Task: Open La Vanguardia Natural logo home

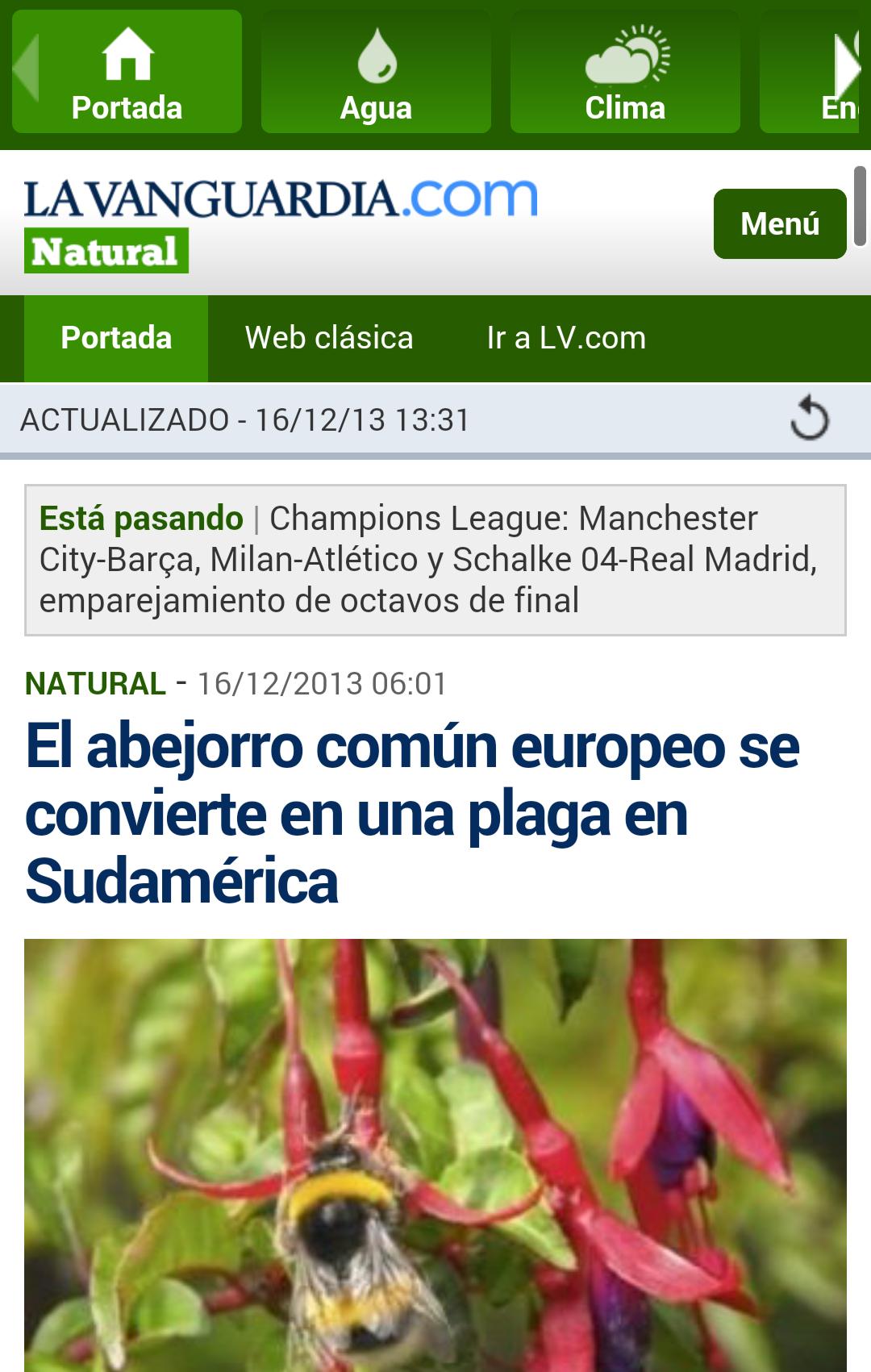Action: [280, 223]
